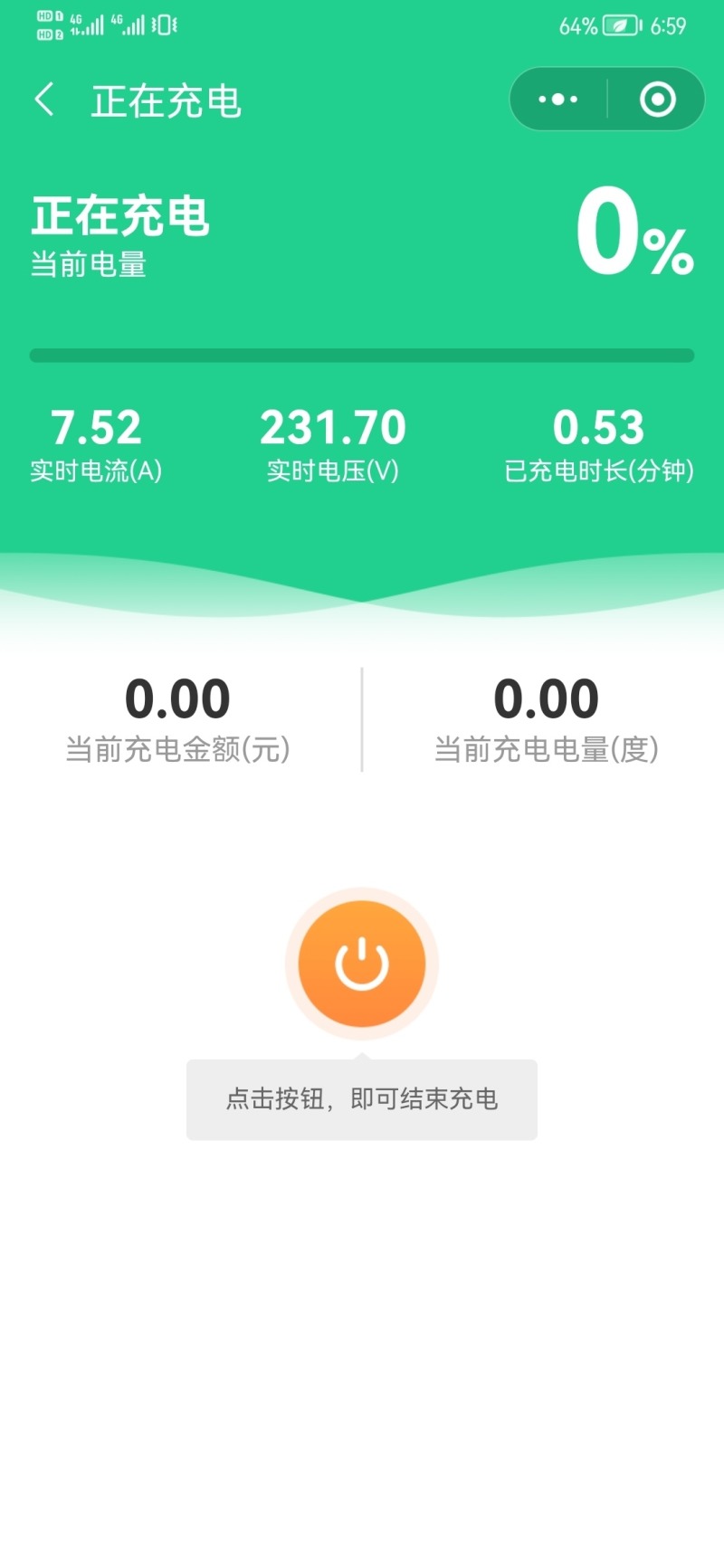Tap the battery icon in the status bar

pos(620,25)
